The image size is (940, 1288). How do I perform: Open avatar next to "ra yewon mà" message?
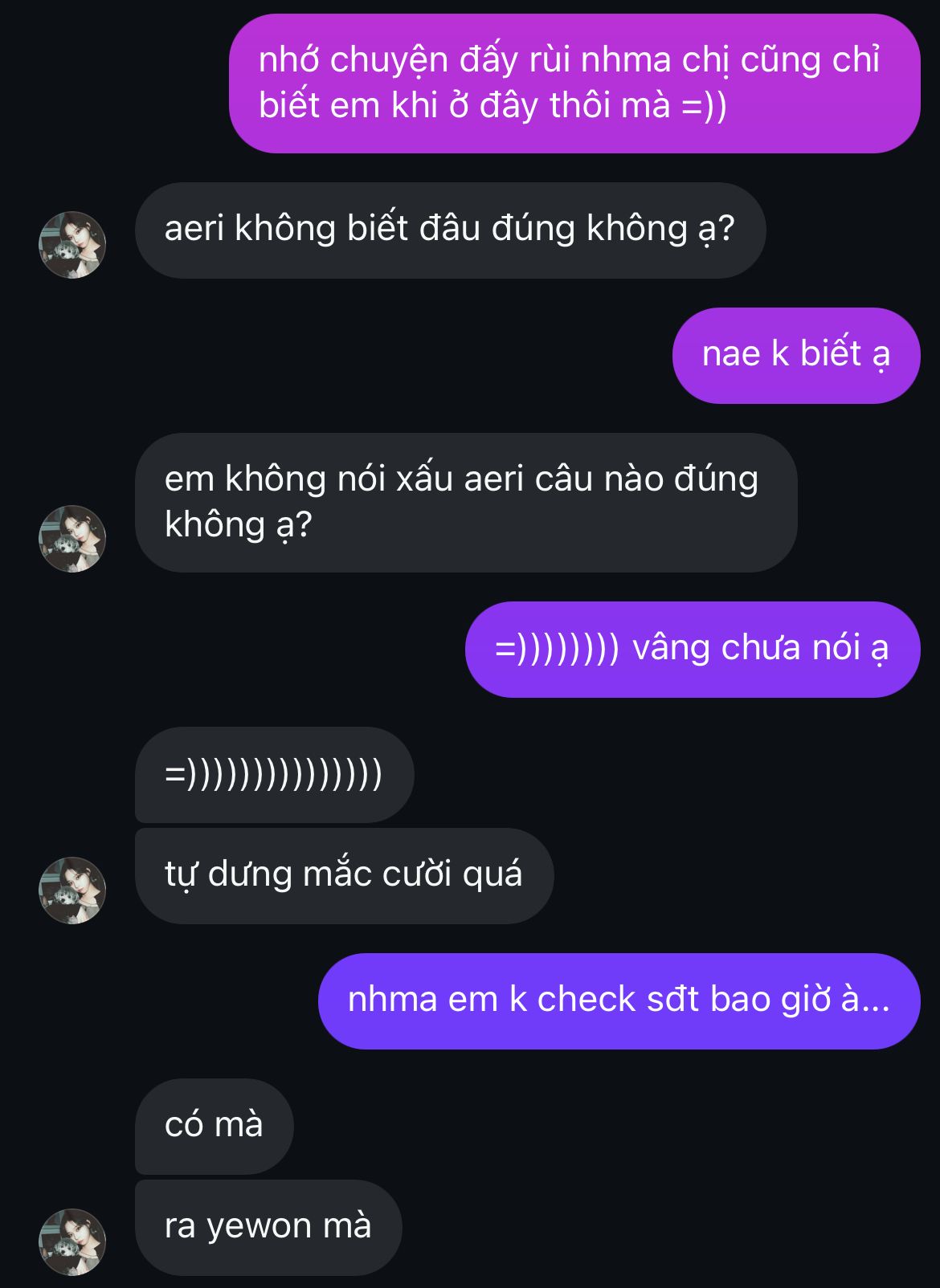coord(72,1242)
